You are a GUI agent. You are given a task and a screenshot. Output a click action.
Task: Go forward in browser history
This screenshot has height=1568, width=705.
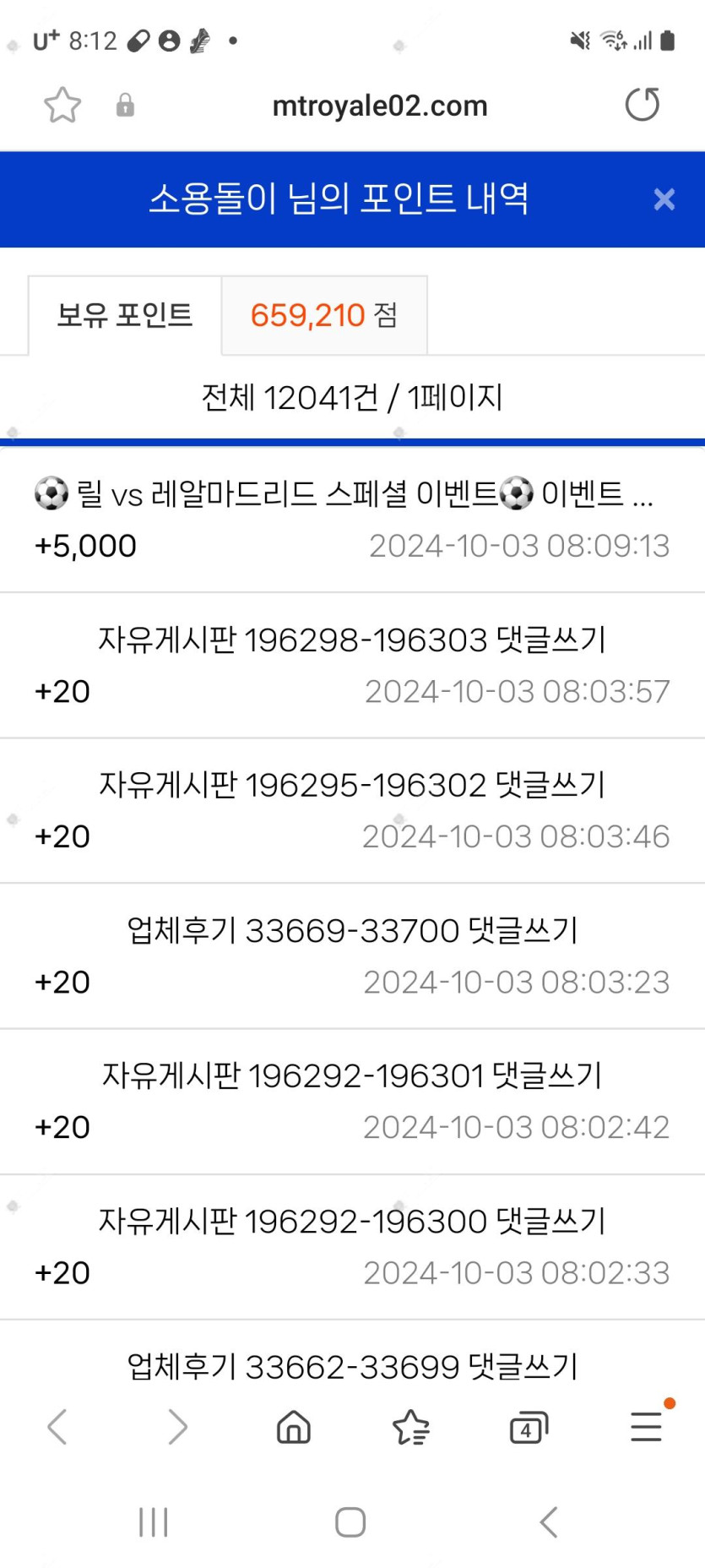176,1427
